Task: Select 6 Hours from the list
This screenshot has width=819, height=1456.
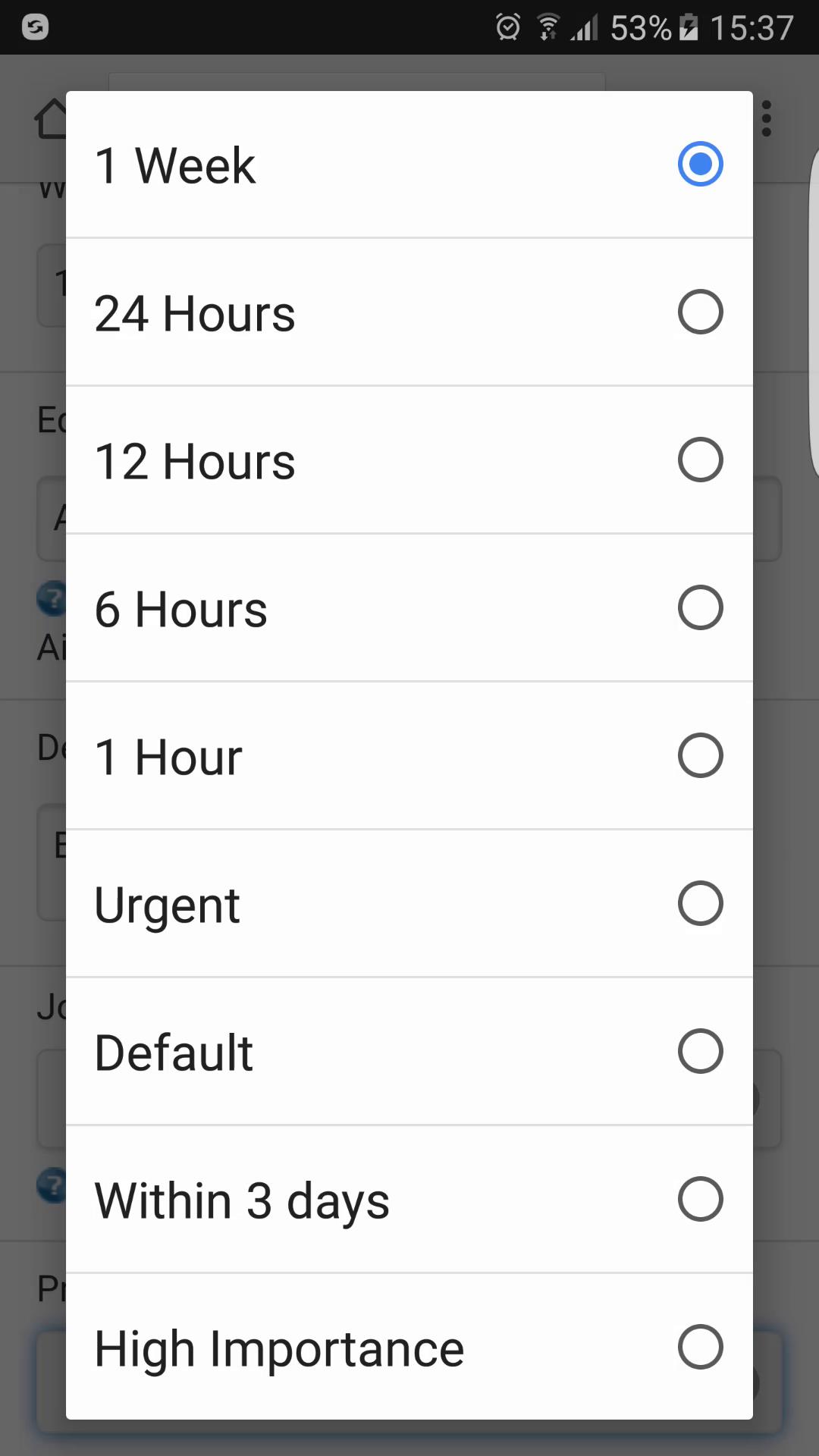Action: (409, 608)
